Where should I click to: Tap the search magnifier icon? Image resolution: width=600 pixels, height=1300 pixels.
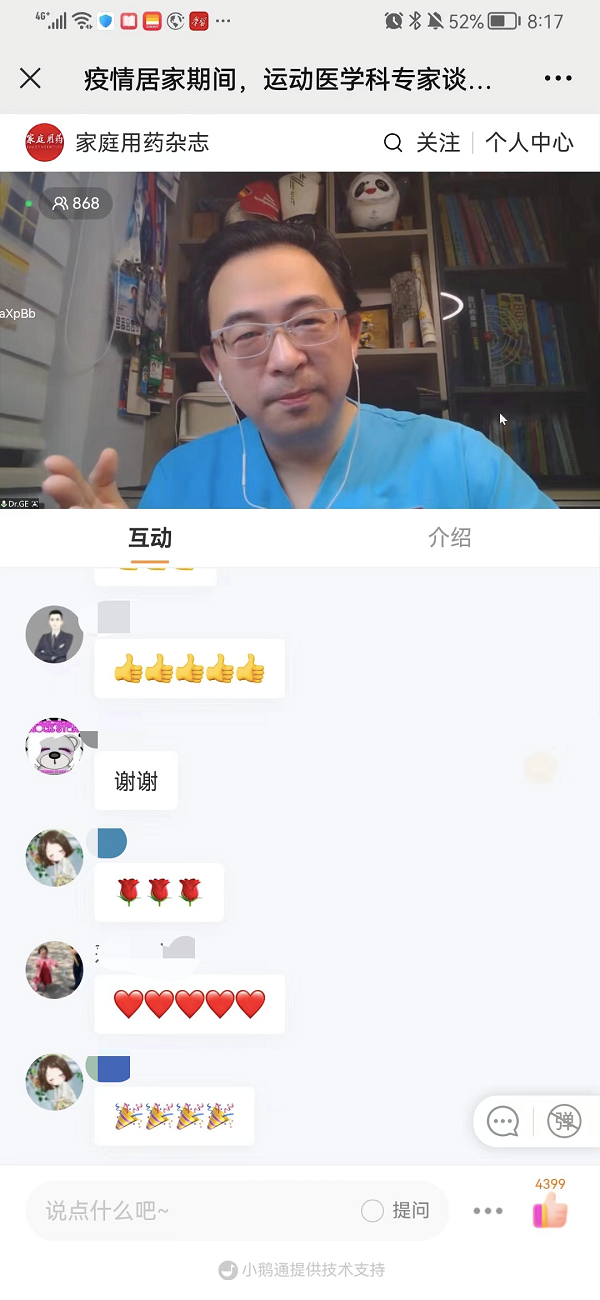point(393,143)
